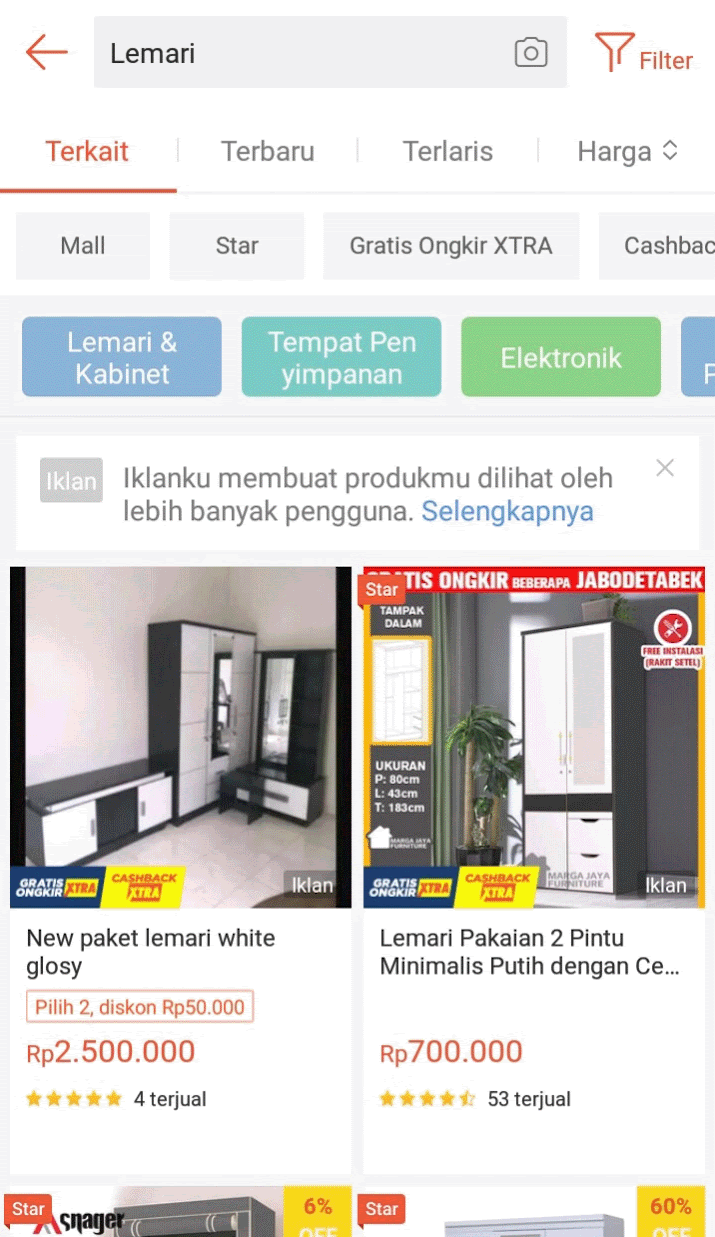Dismiss the Iklanku banner
715x1237 pixels.
(x=665, y=468)
